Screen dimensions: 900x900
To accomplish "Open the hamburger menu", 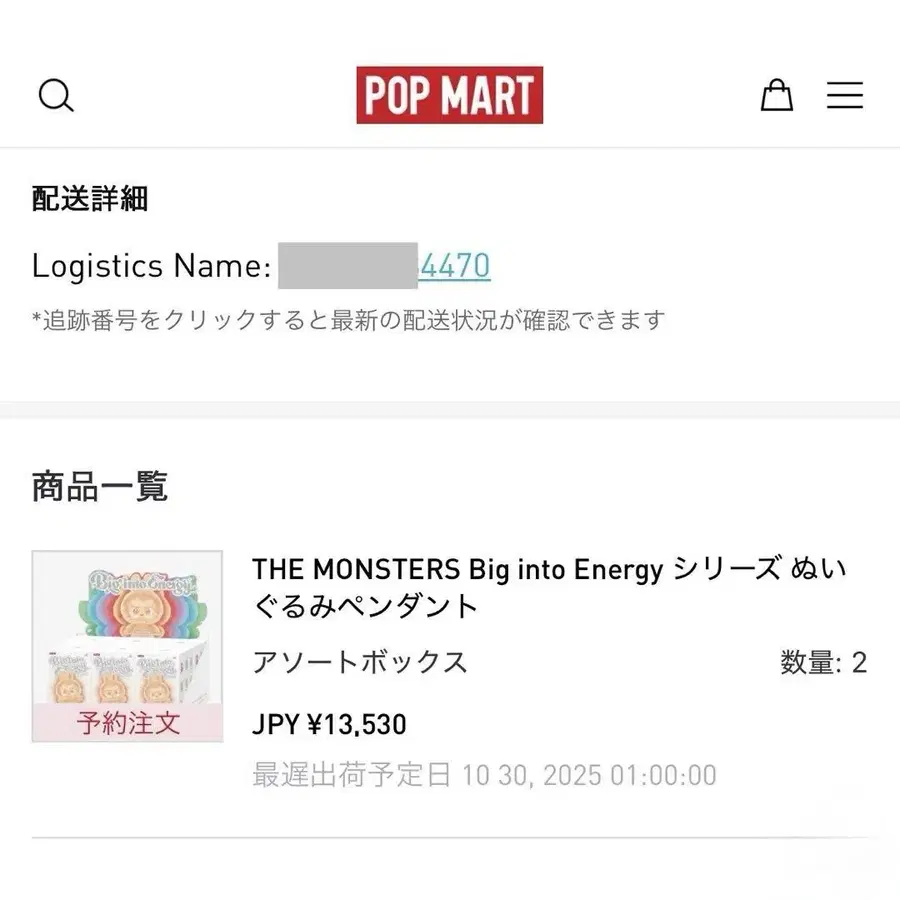I will (x=844, y=95).
